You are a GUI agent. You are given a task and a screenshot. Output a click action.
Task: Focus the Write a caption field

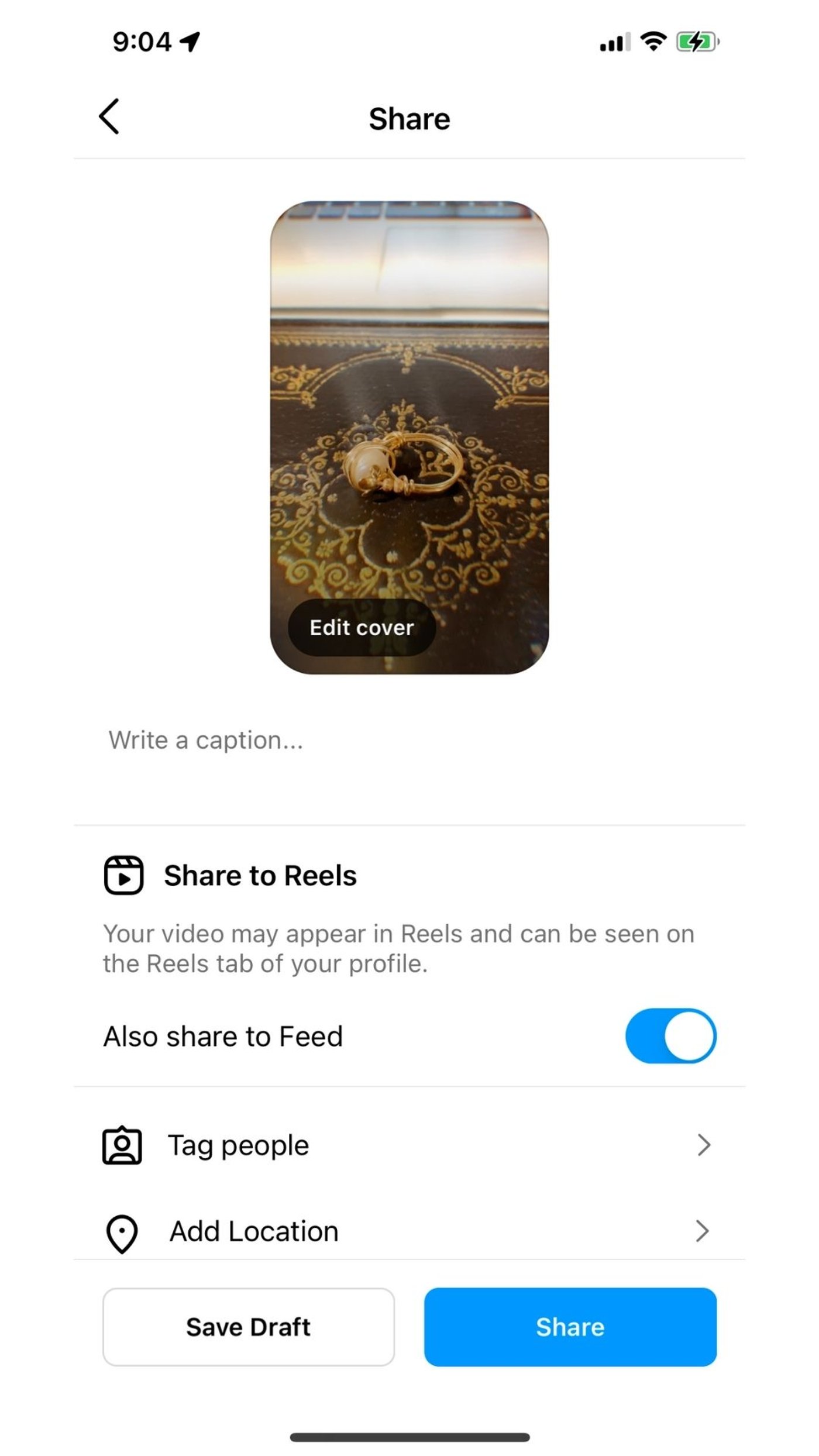351,741
